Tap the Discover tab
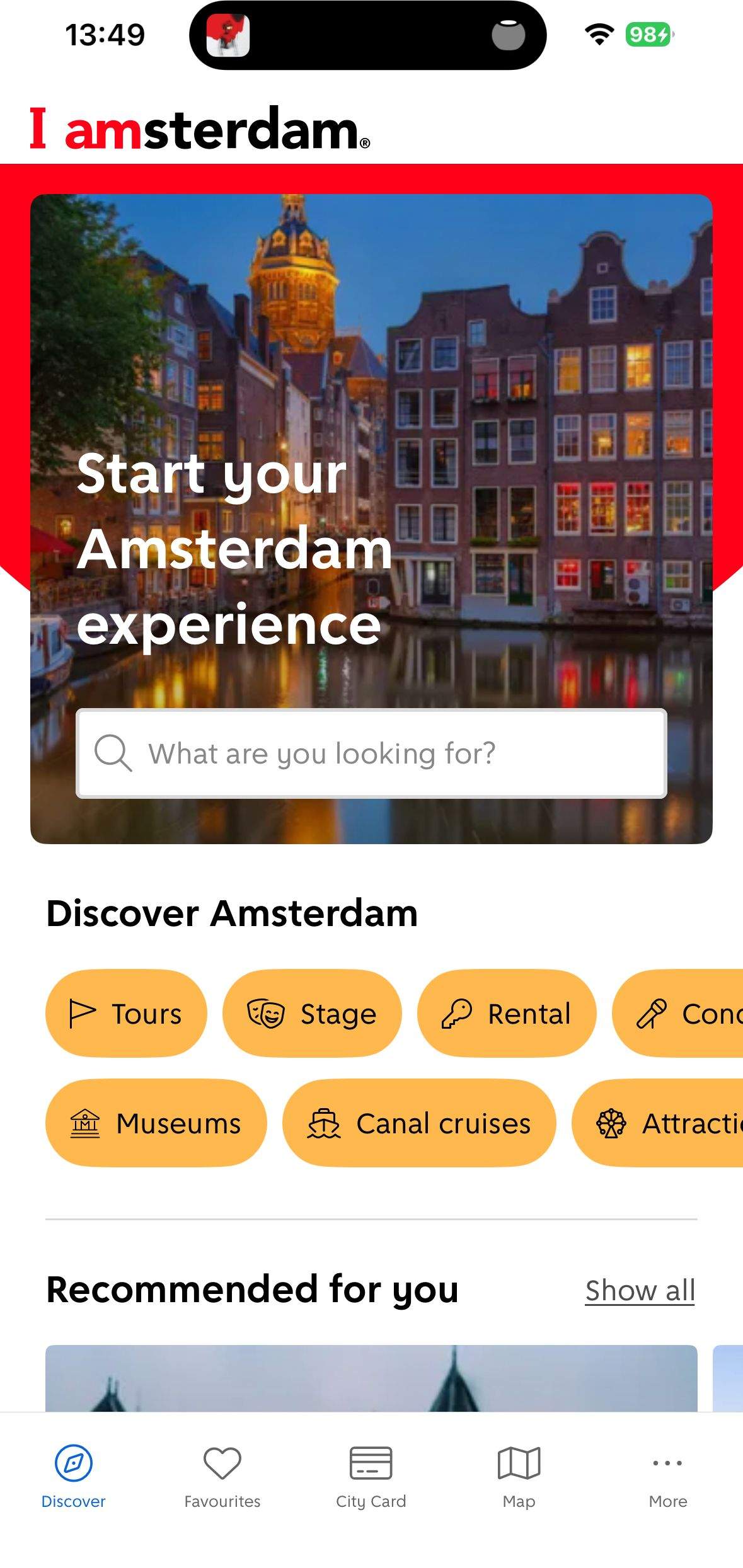 click(73, 1475)
